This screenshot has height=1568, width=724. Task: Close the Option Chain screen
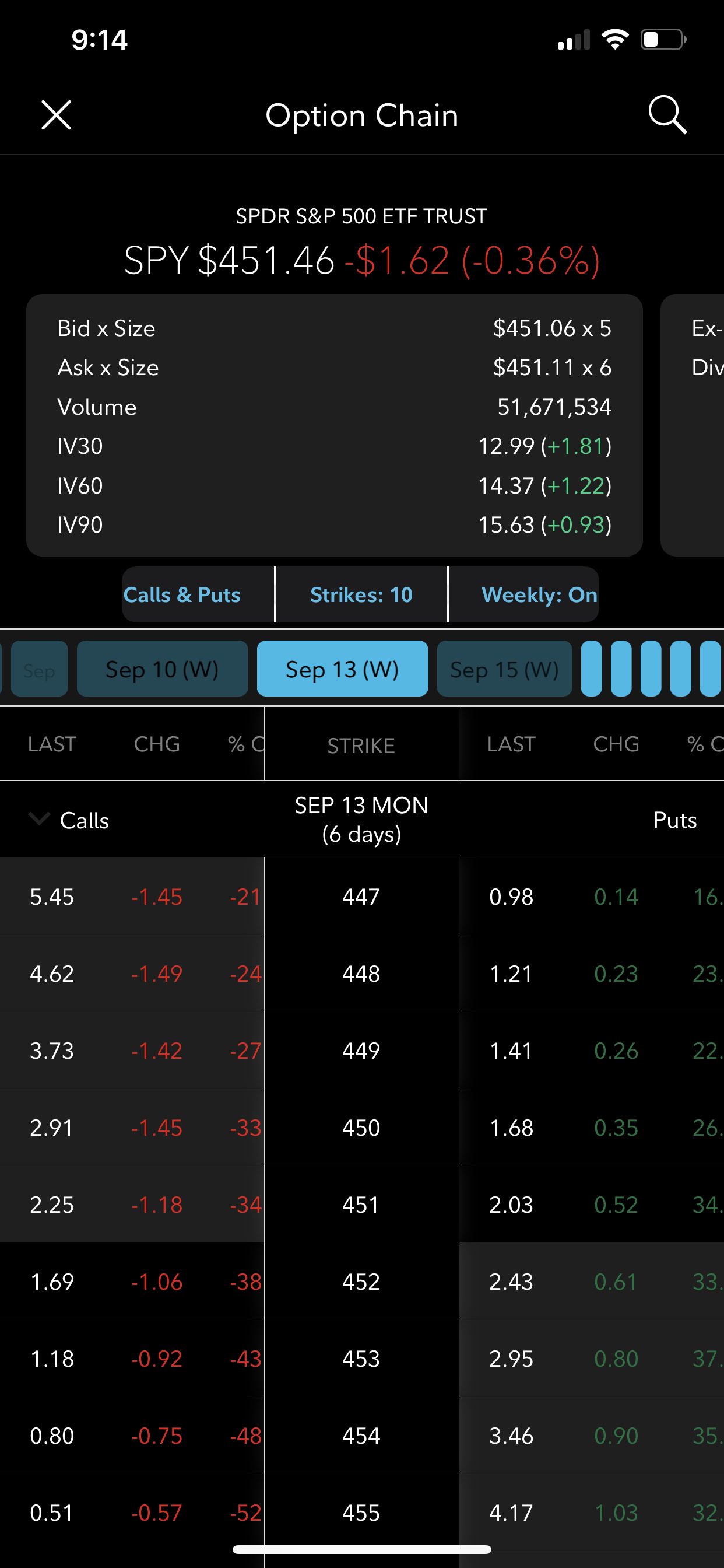[56, 115]
